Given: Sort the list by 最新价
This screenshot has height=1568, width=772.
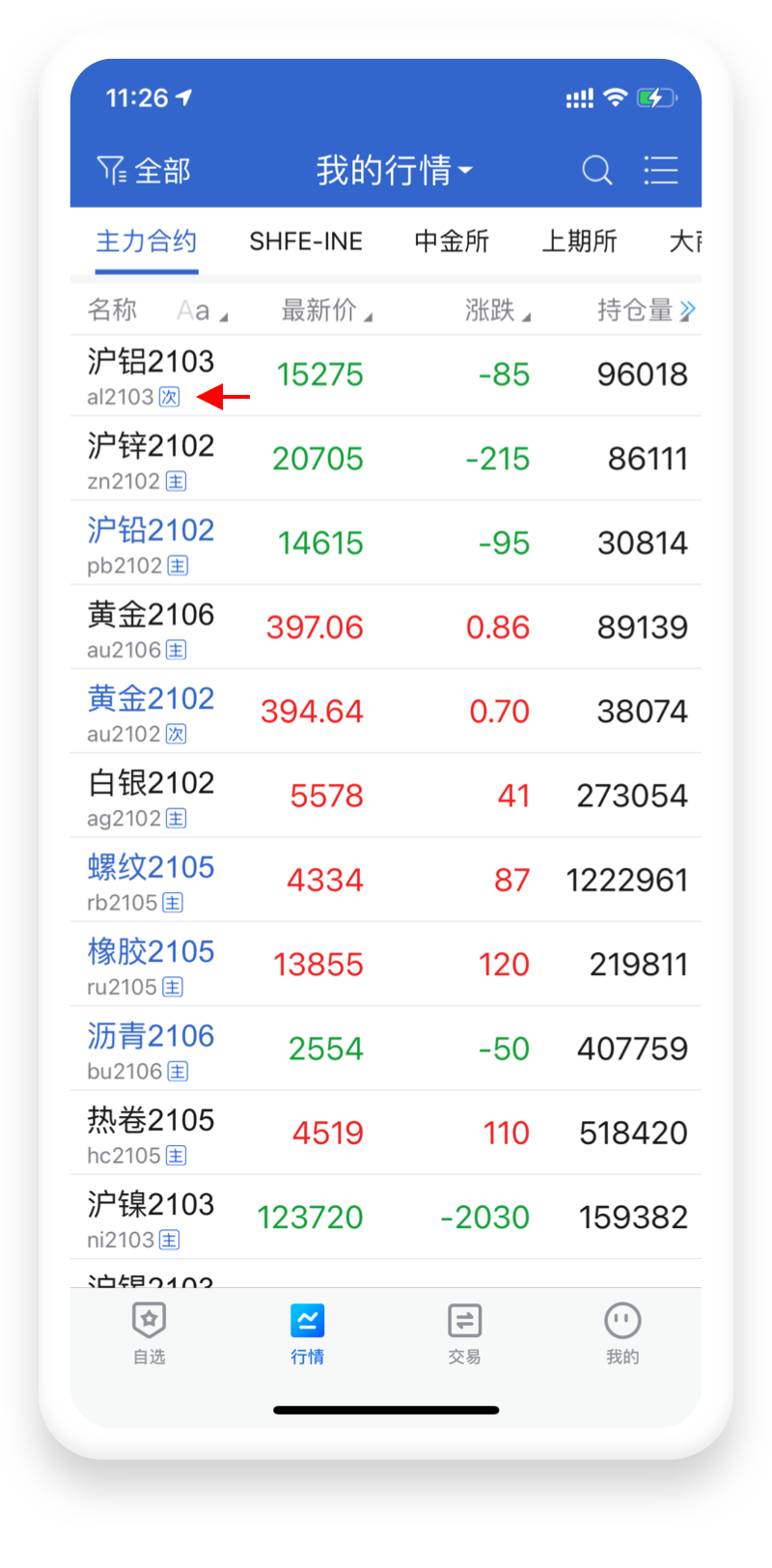Looking at the screenshot, I should point(326,310).
